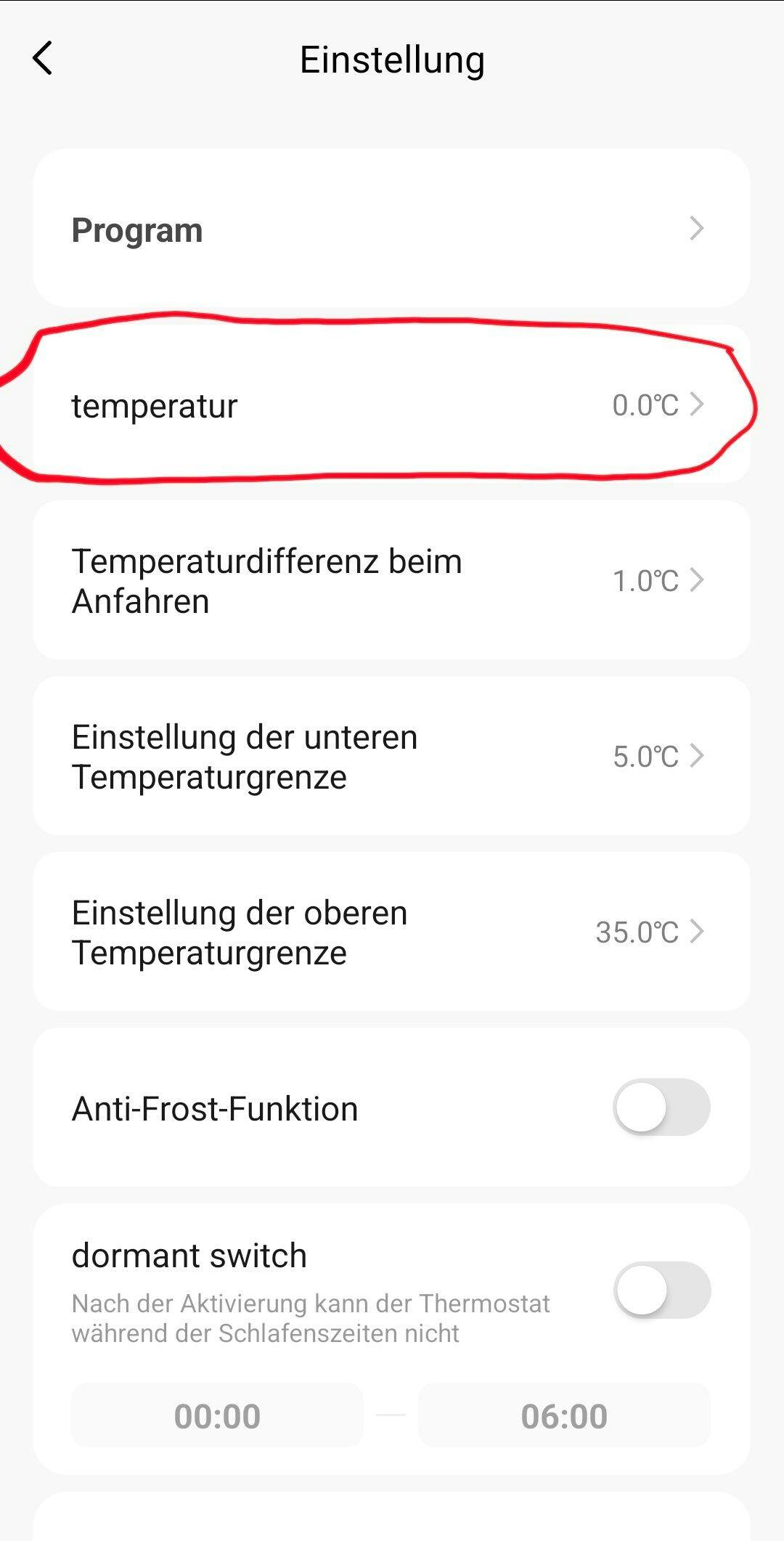Select the 00:00 dormant start time
The width and height of the screenshot is (784, 1541).
coord(217,1416)
